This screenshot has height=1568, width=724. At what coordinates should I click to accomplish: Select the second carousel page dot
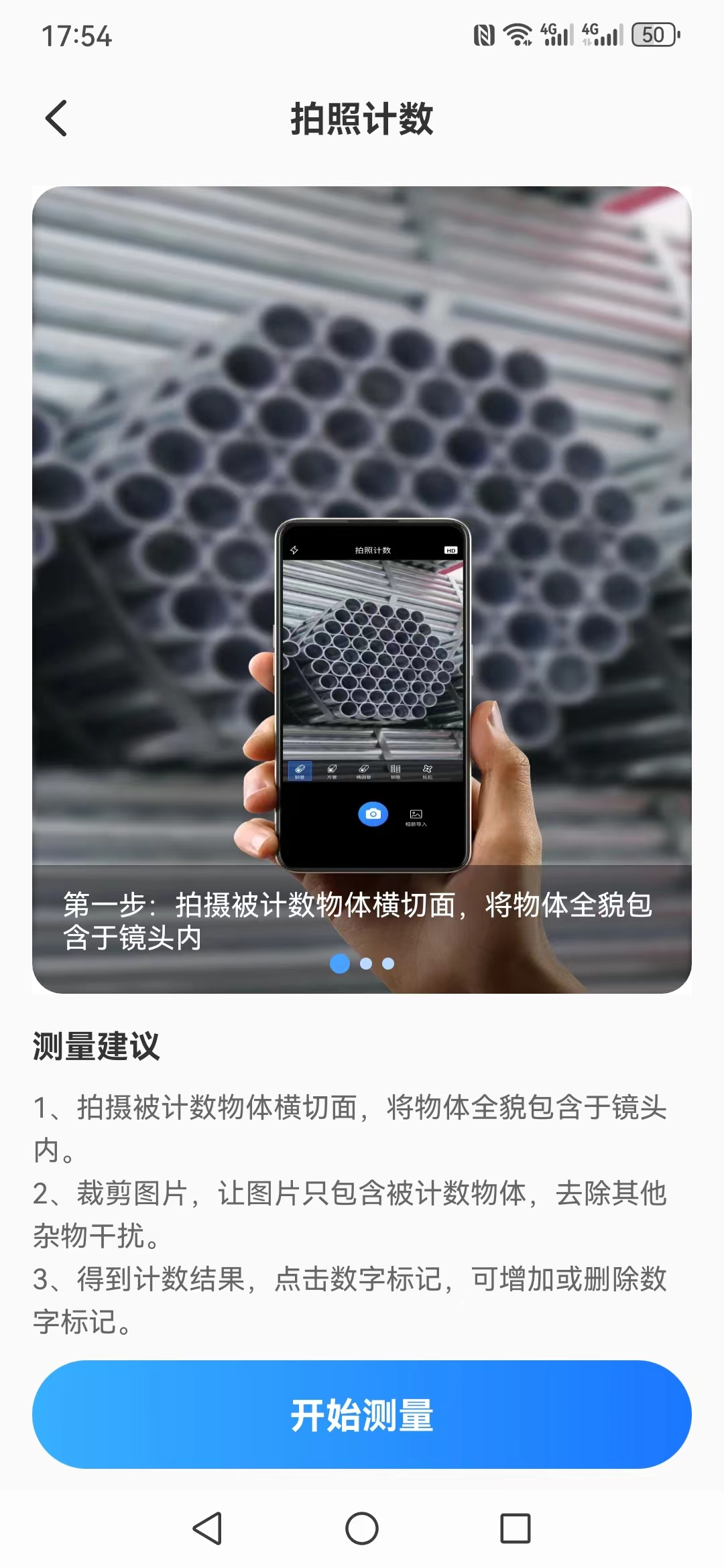tap(366, 964)
